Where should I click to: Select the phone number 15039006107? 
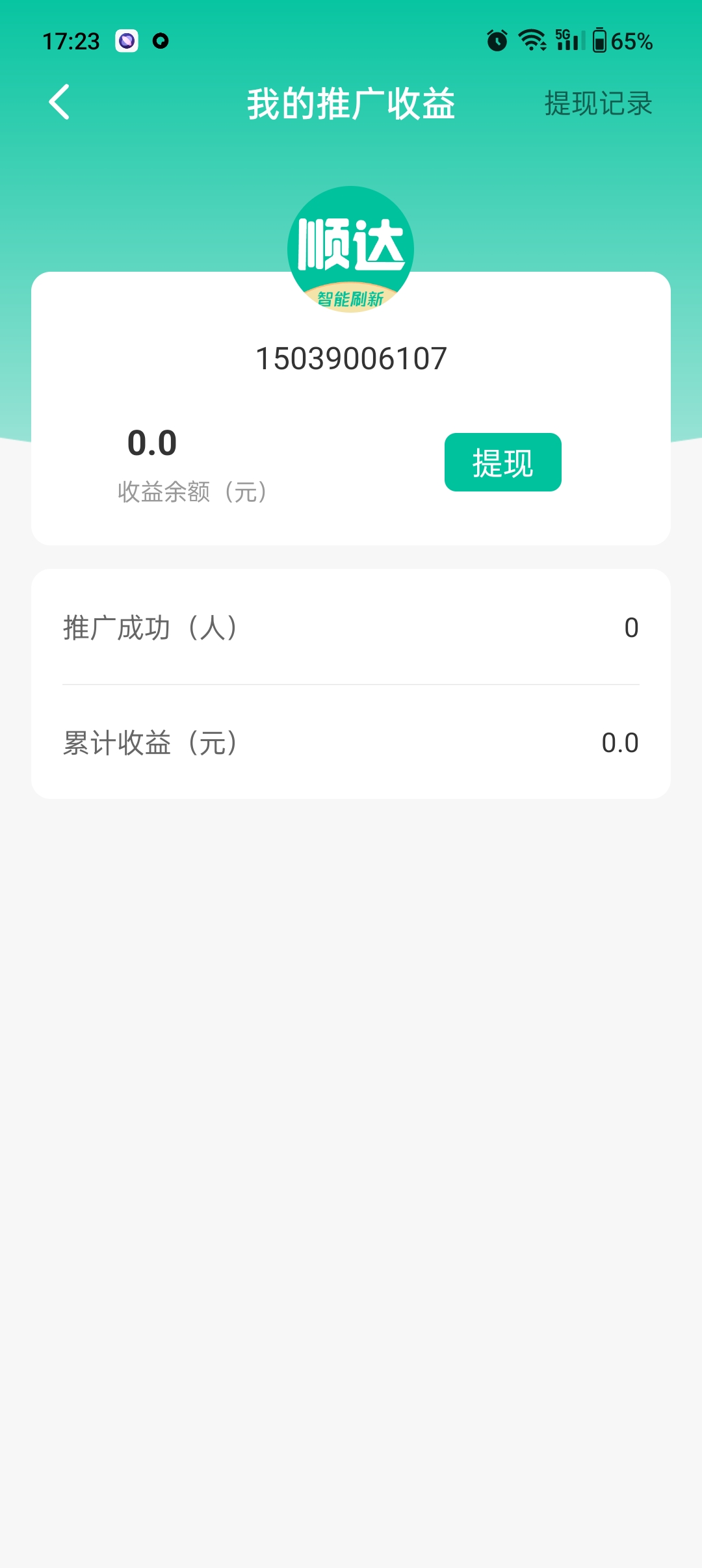point(351,358)
